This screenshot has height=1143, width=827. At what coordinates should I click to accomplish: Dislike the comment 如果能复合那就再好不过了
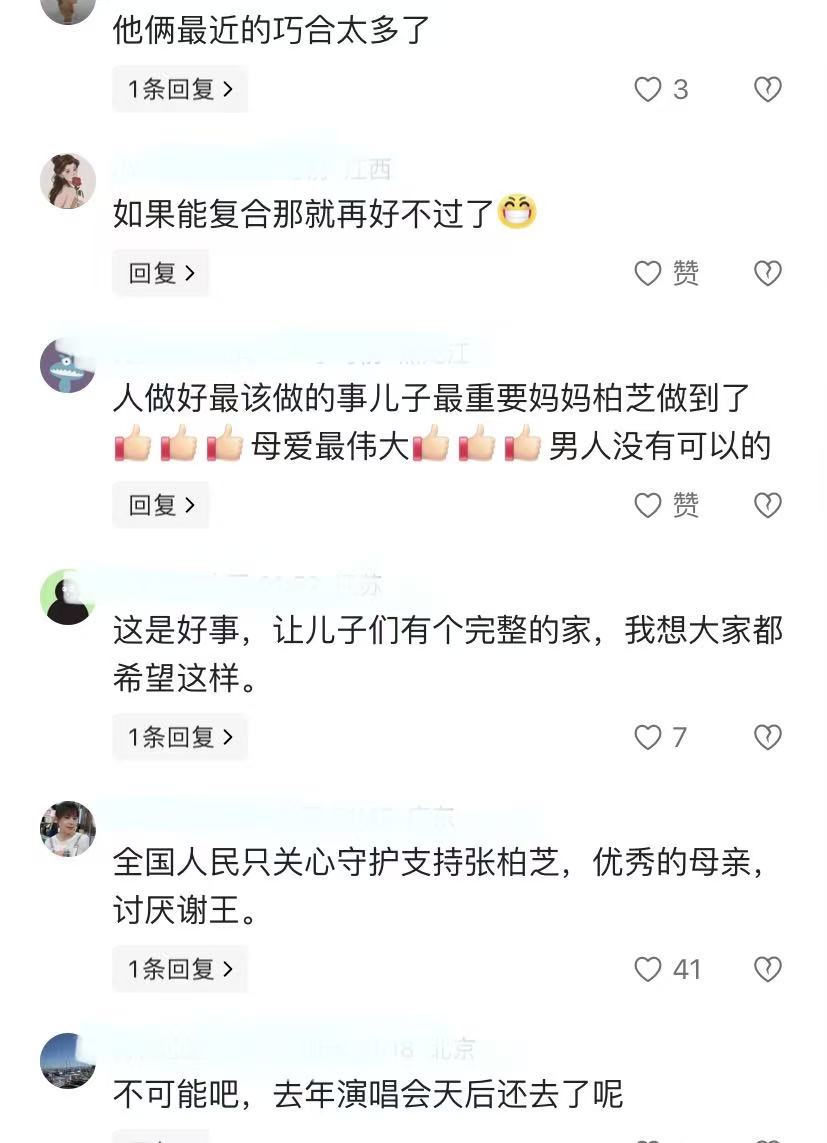click(x=767, y=273)
